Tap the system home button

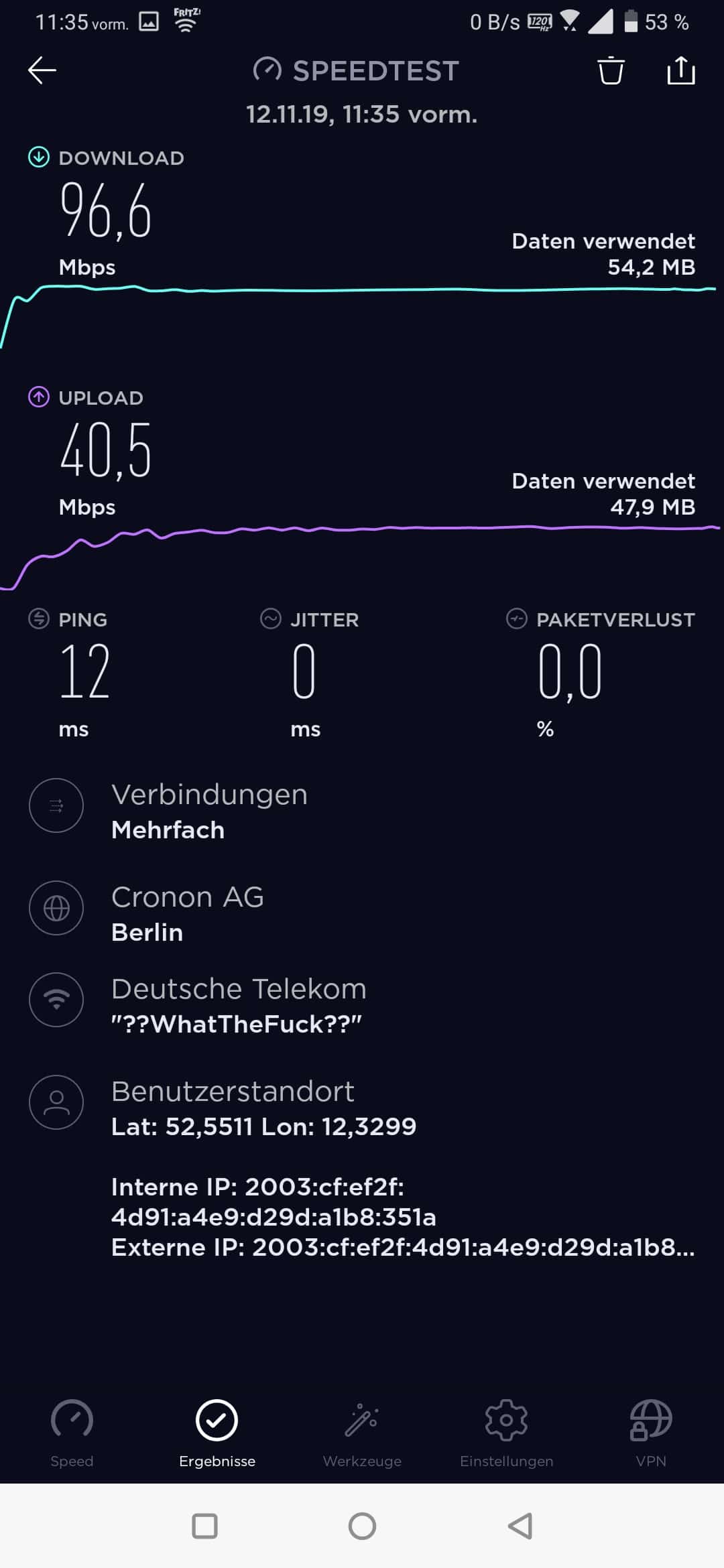tap(362, 1526)
